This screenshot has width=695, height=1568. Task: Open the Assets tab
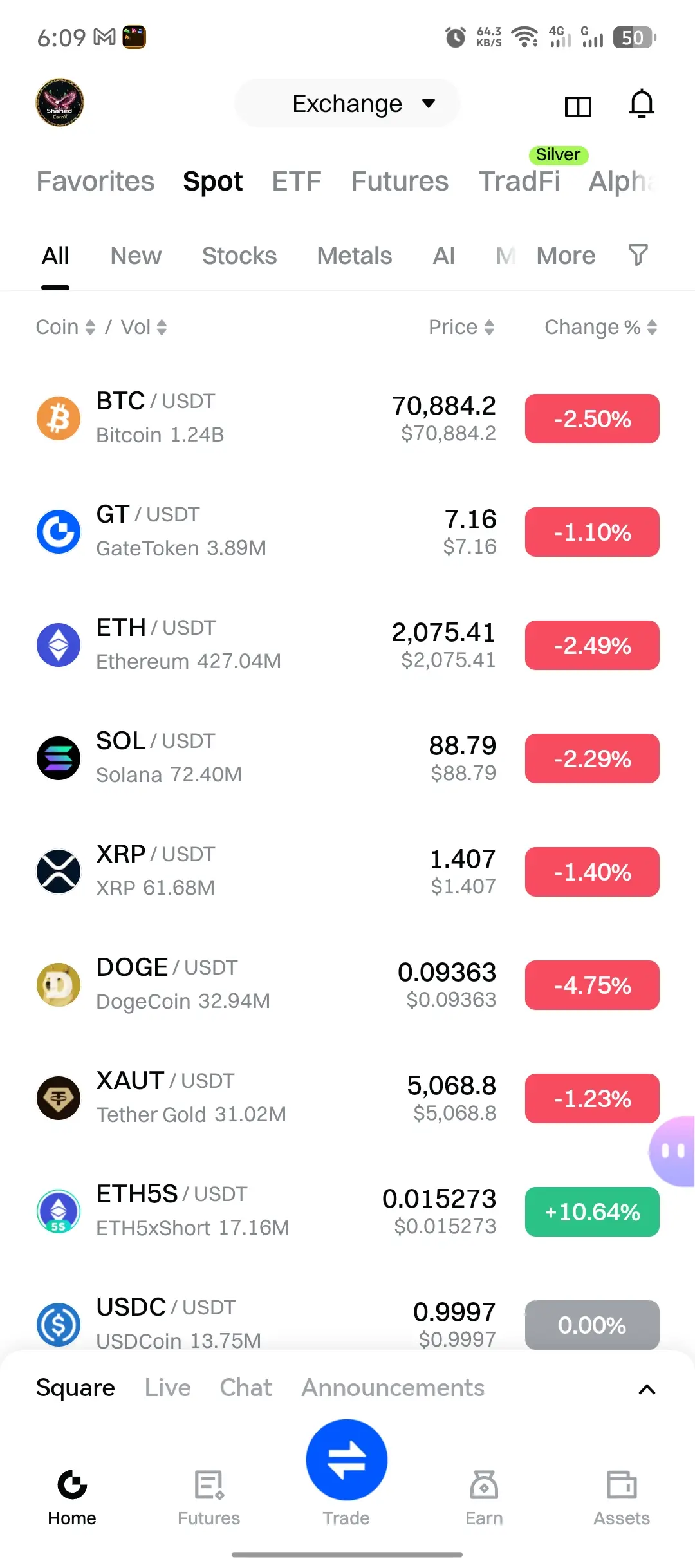(621, 1497)
